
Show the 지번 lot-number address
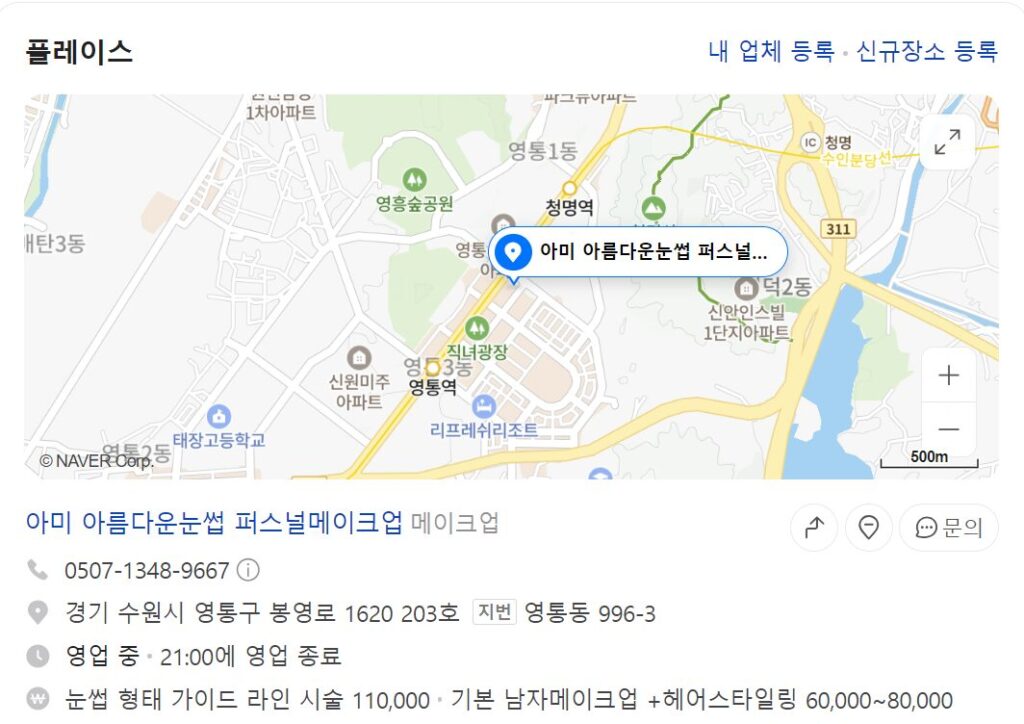pyautogui.click(x=494, y=613)
